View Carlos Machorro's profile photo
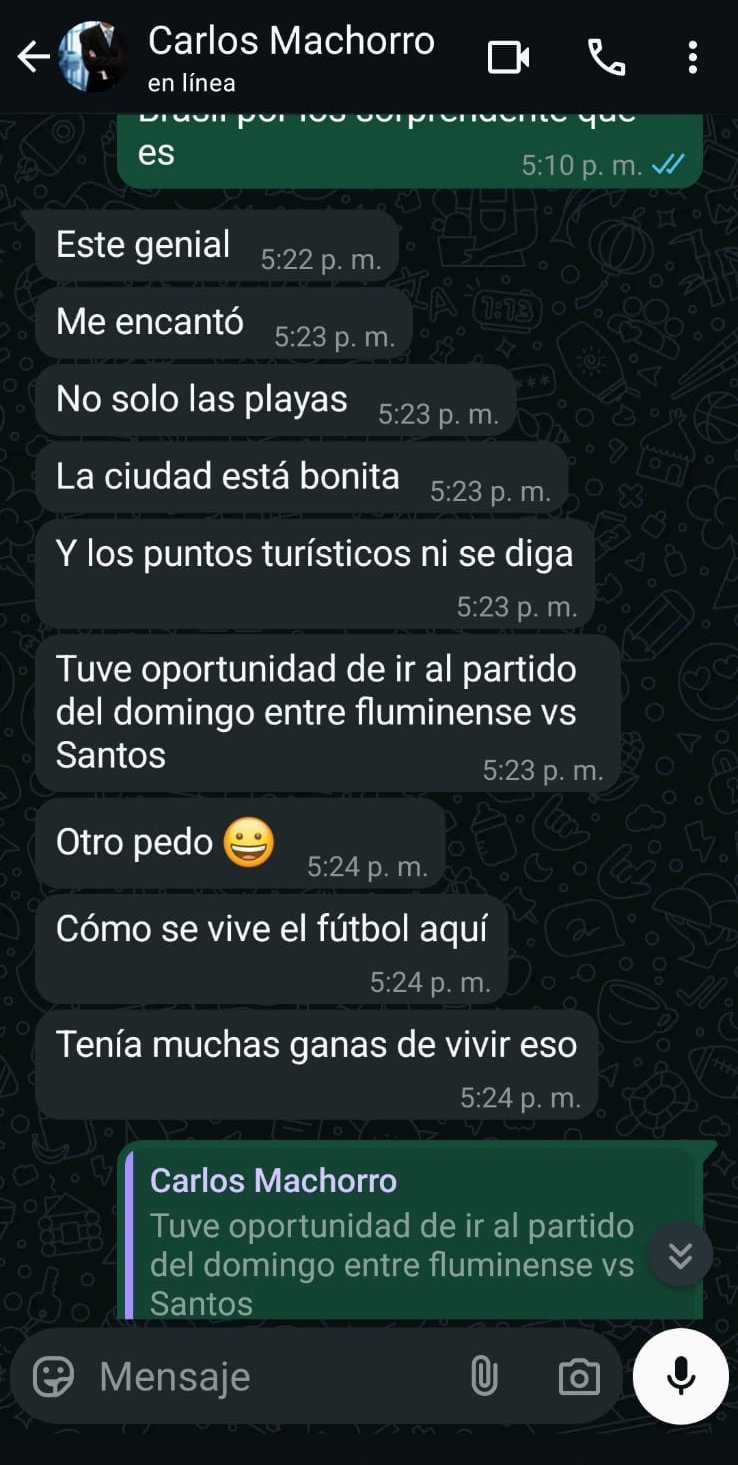 (93, 57)
